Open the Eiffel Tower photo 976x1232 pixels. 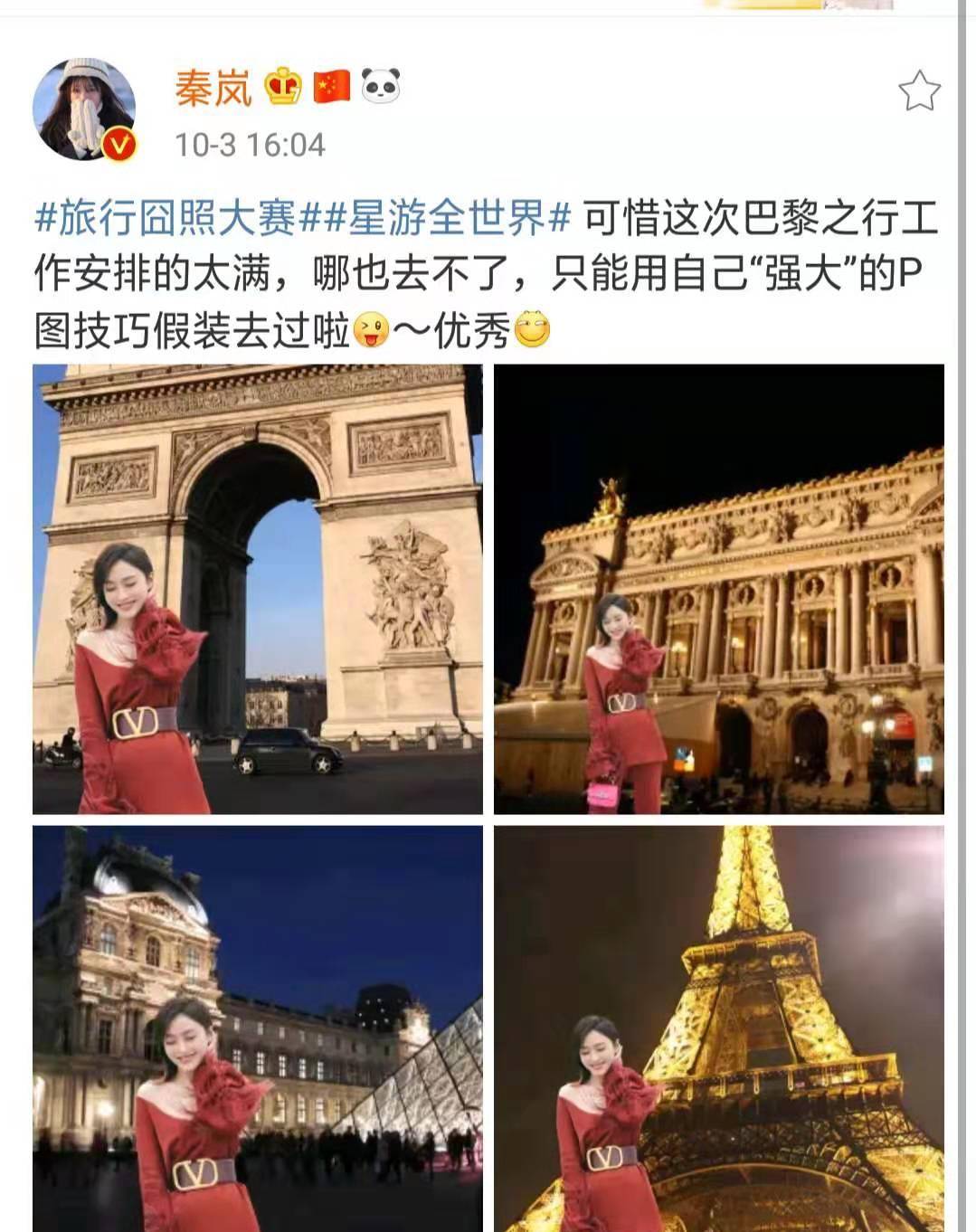point(718,1028)
